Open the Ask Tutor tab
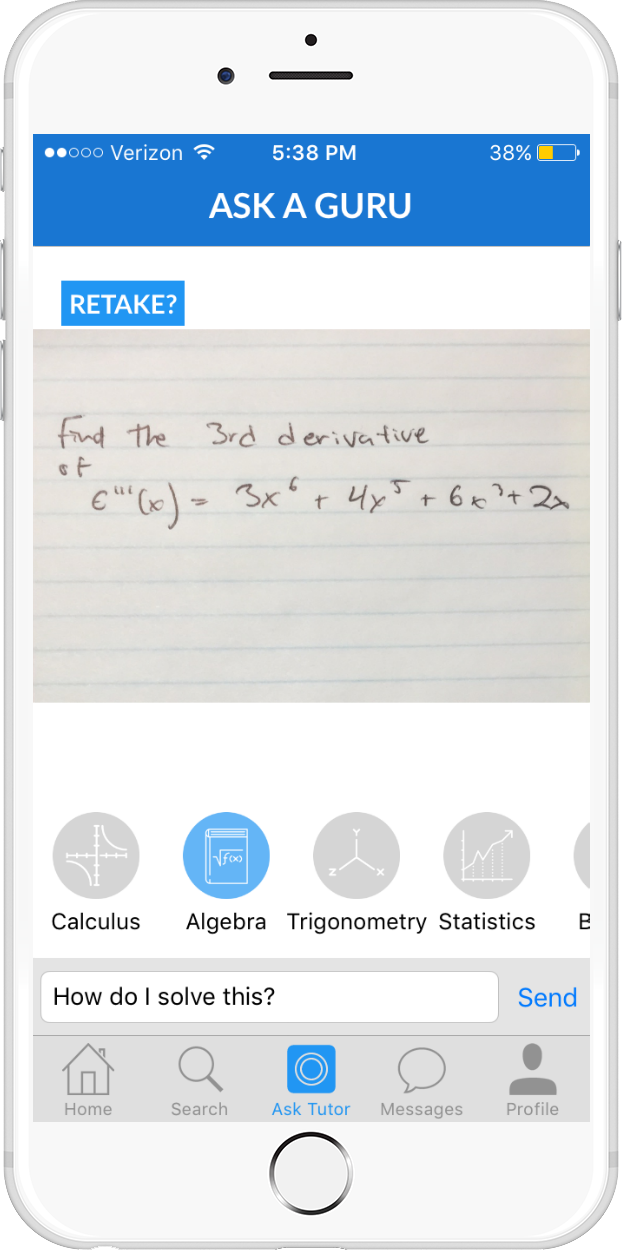Image resolution: width=622 pixels, height=1251 pixels. click(x=311, y=1080)
